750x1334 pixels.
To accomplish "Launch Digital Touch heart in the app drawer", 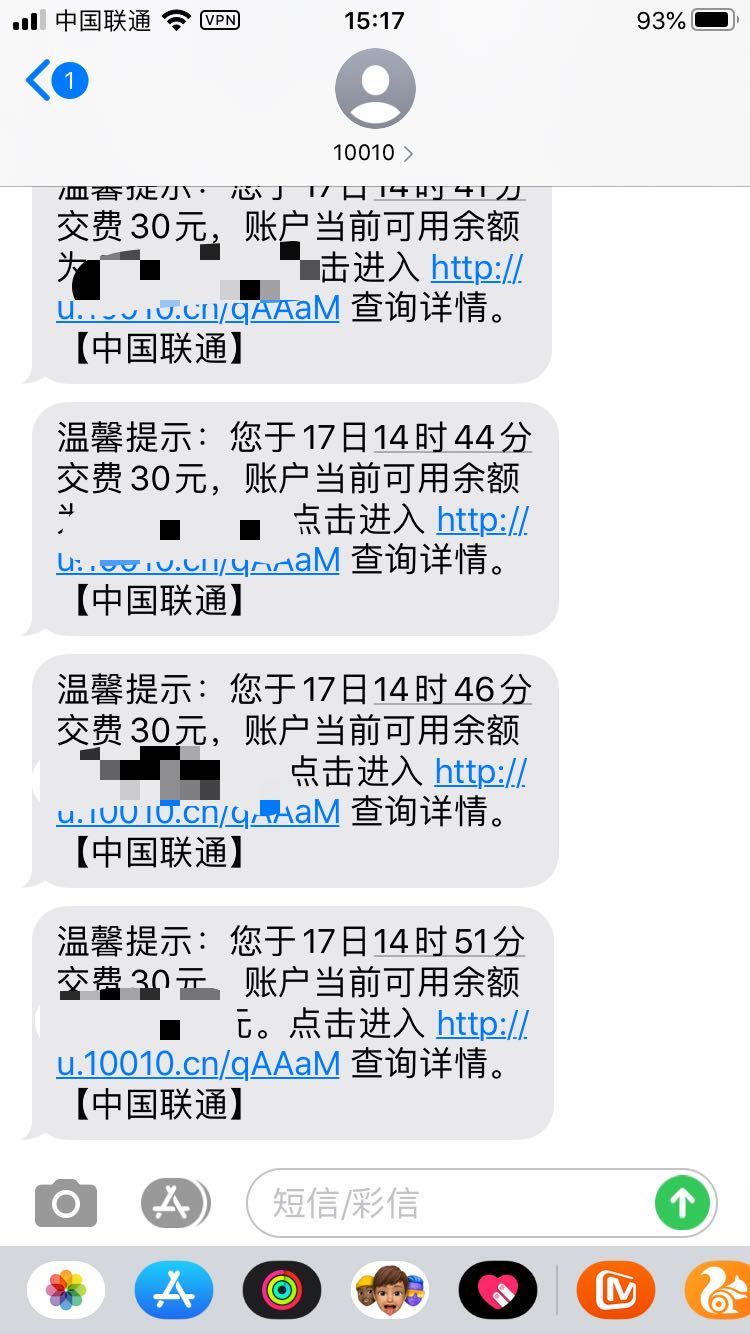I will 498,1290.
